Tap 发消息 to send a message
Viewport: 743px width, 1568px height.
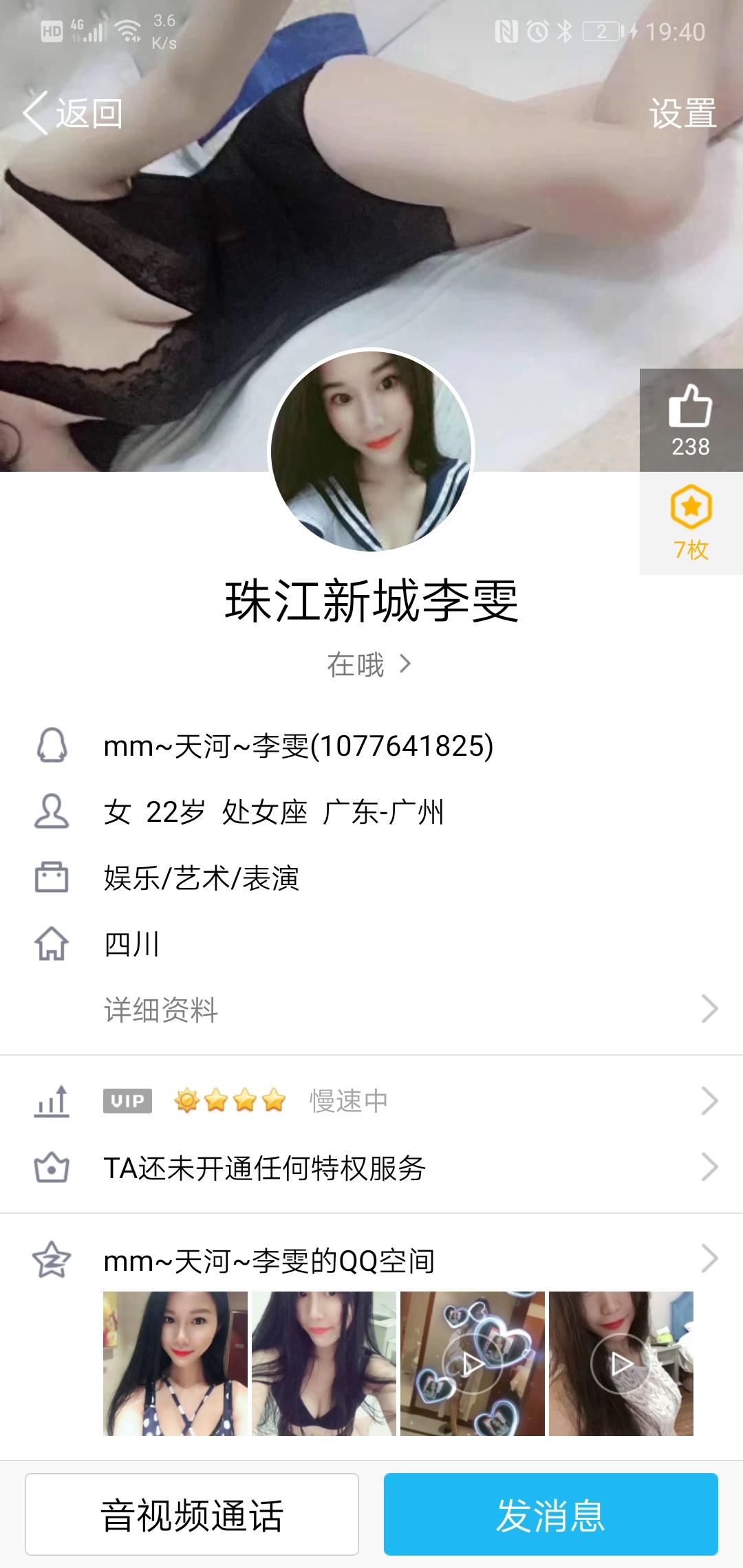pyautogui.click(x=550, y=1514)
